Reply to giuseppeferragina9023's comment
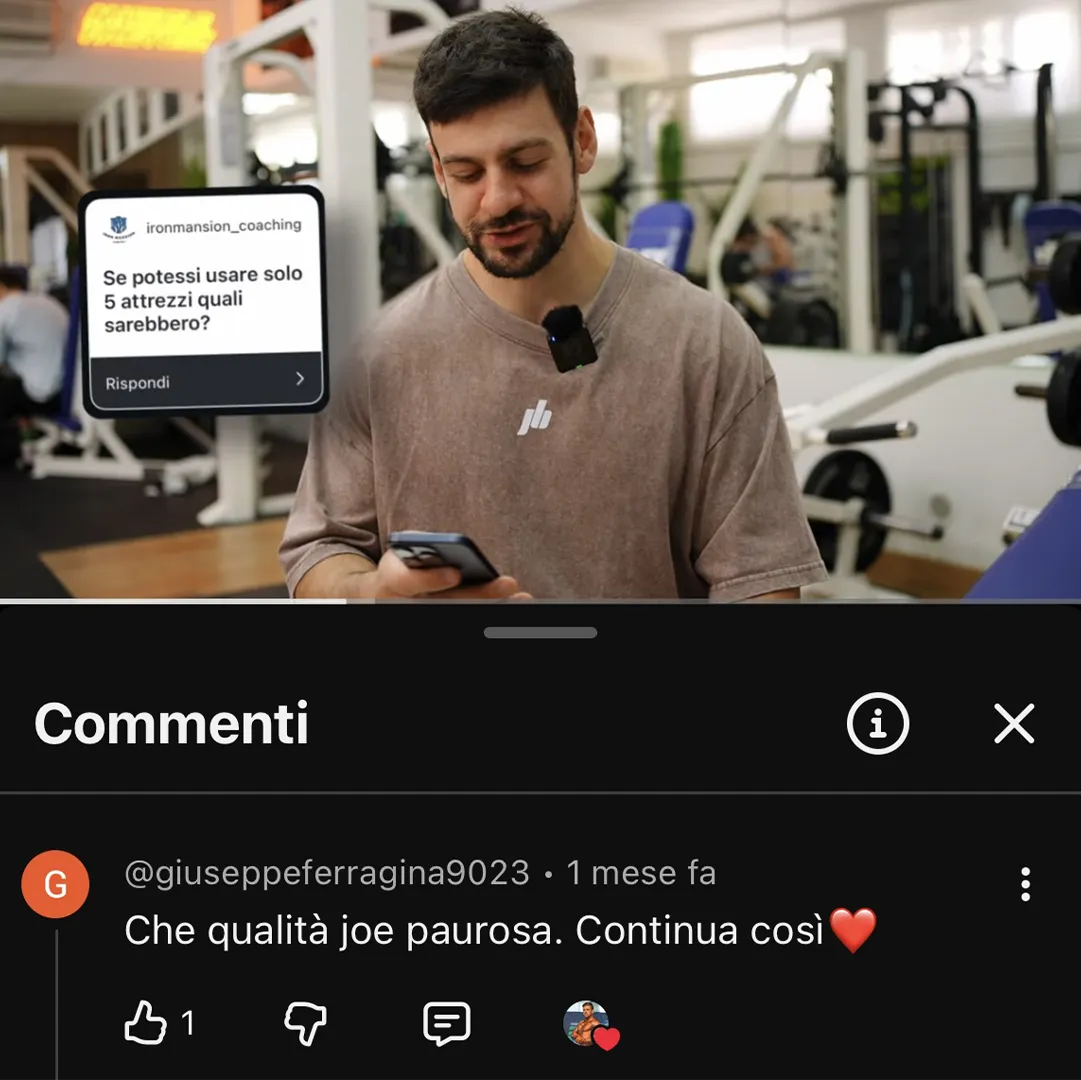The height and width of the screenshot is (1080, 1081). click(x=446, y=1024)
